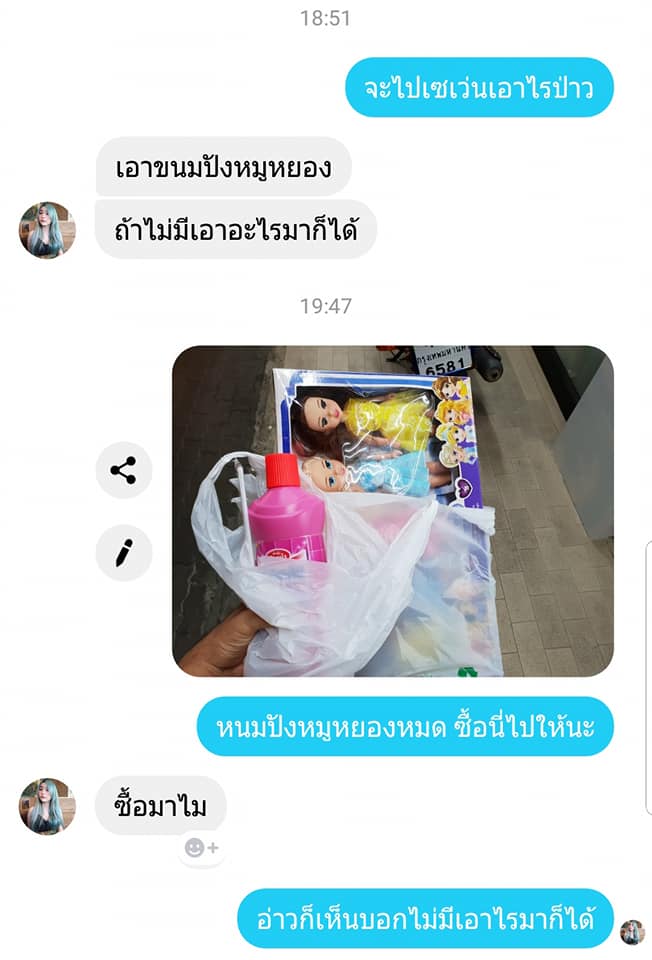Edit the sent photo with pencil icon
652x960 pixels.
click(124, 551)
